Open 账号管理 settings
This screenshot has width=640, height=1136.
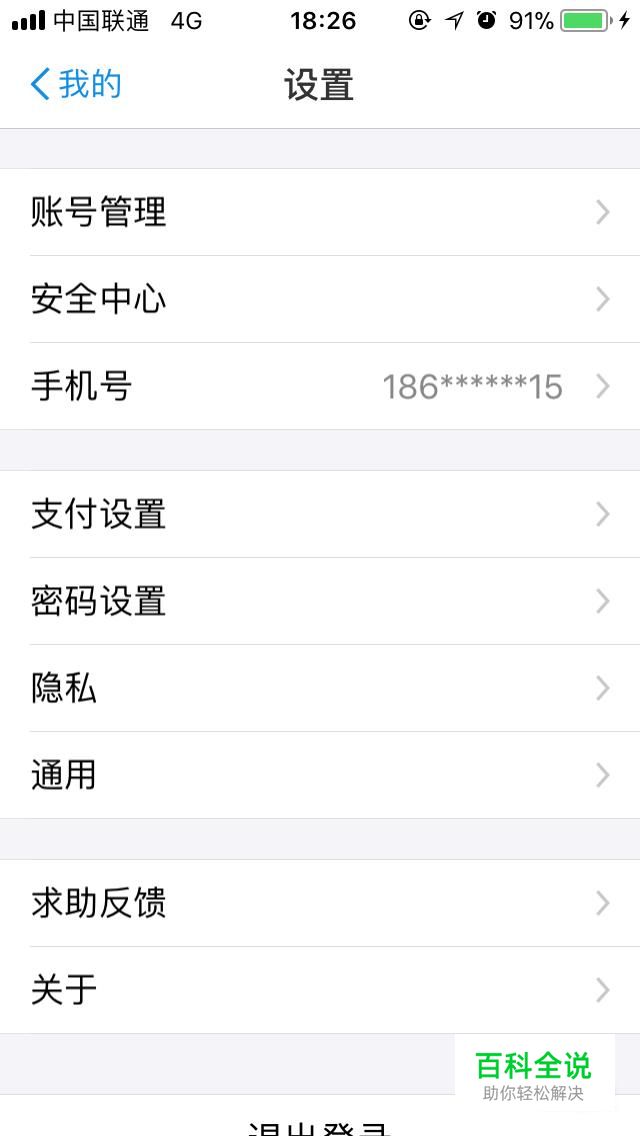(x=320, y=212)
